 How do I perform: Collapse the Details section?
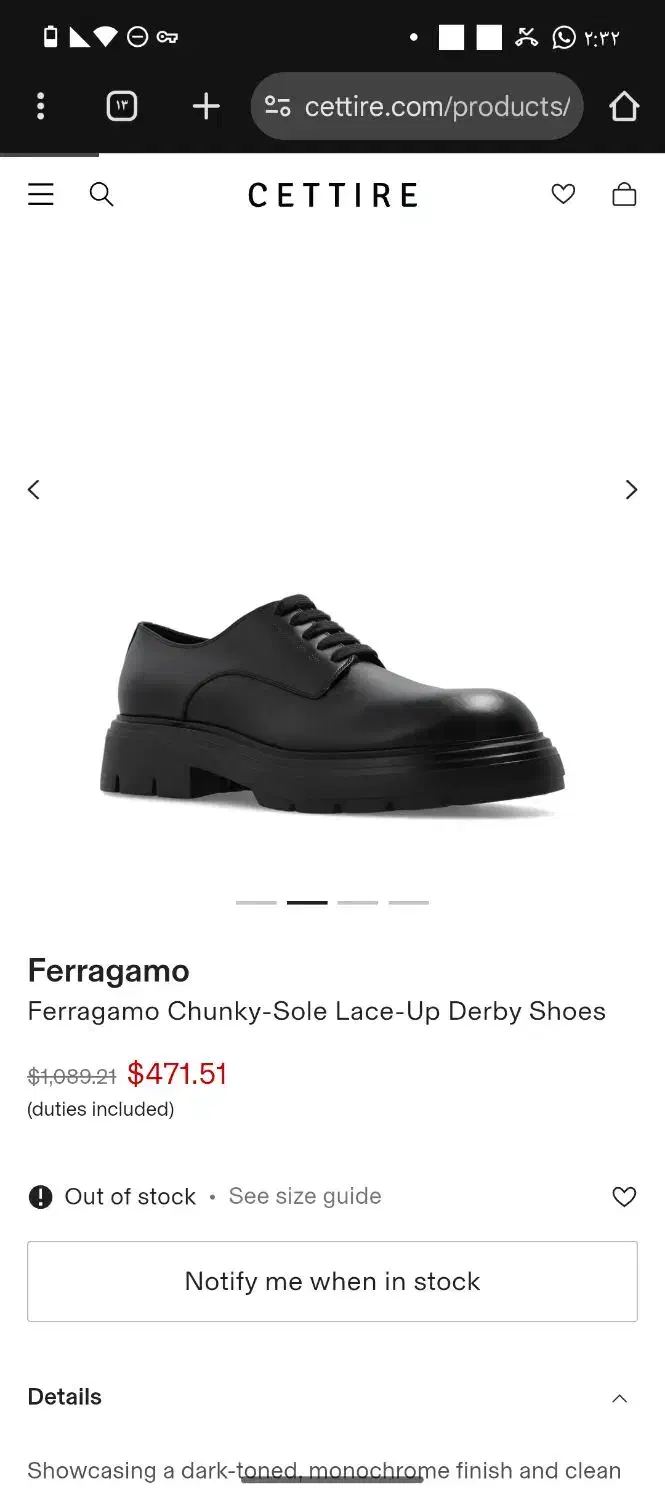click(619, 1398)
